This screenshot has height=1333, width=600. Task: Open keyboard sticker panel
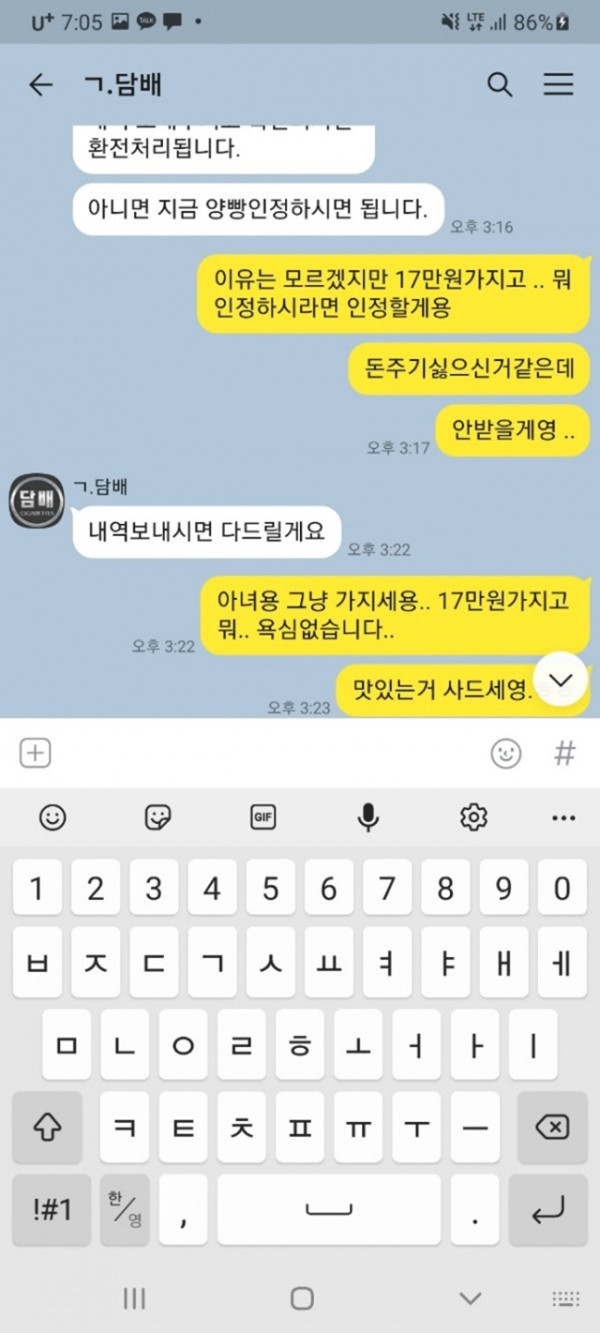click(157, 817)
